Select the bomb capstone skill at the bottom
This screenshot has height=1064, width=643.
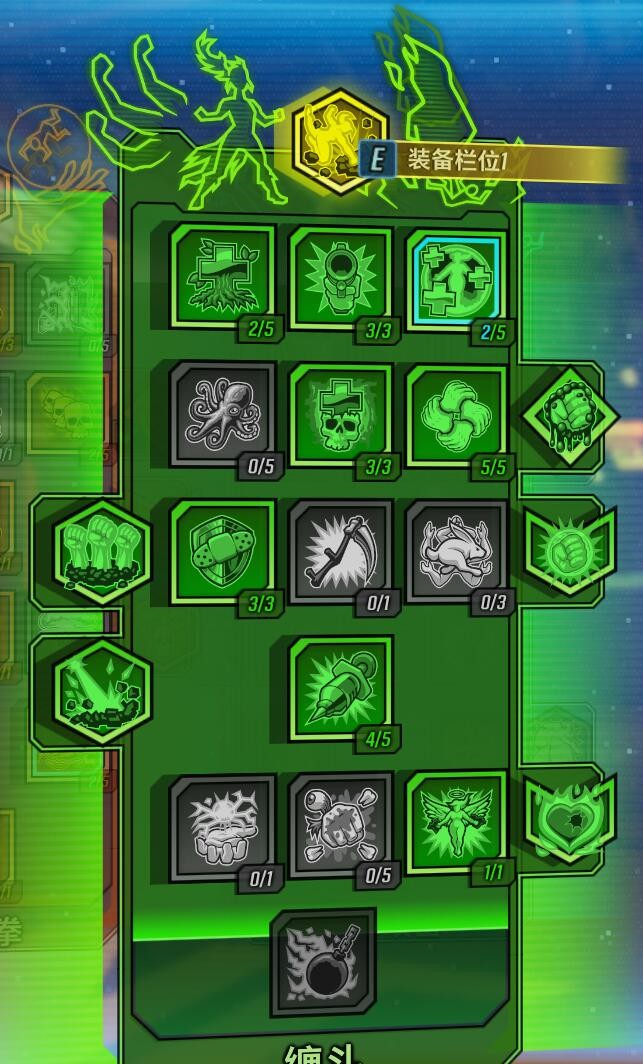pos(324,961)
